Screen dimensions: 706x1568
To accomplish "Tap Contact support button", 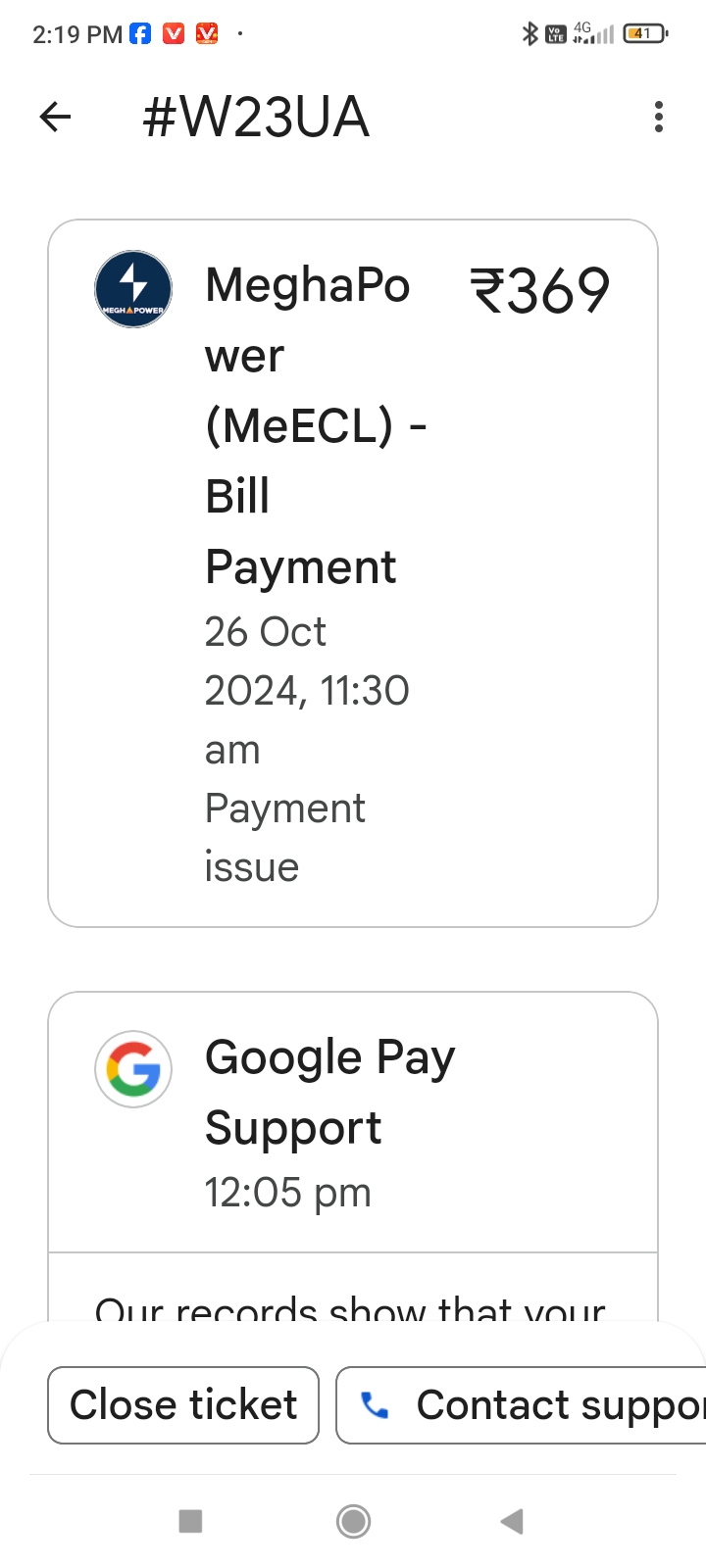I will (522, 1405).
